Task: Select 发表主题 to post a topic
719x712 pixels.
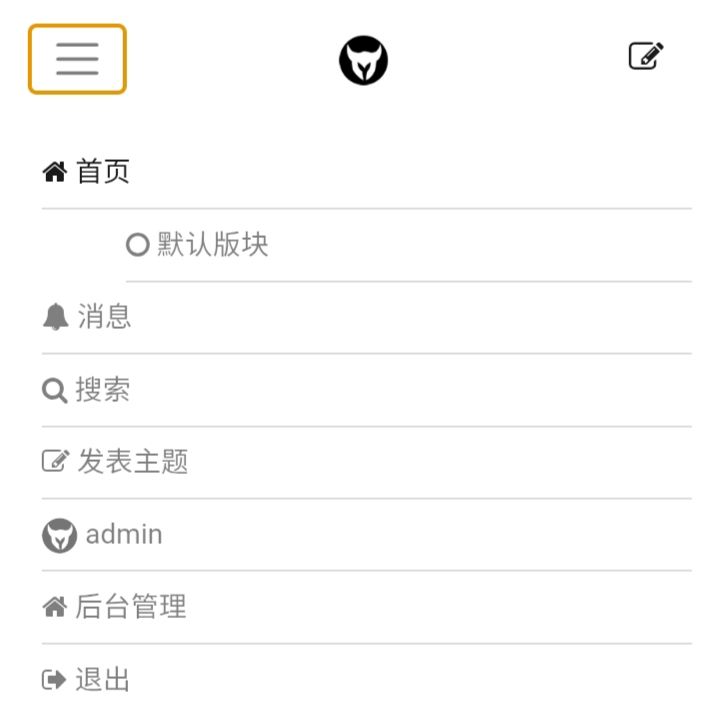Action: [x=116, y=462]
